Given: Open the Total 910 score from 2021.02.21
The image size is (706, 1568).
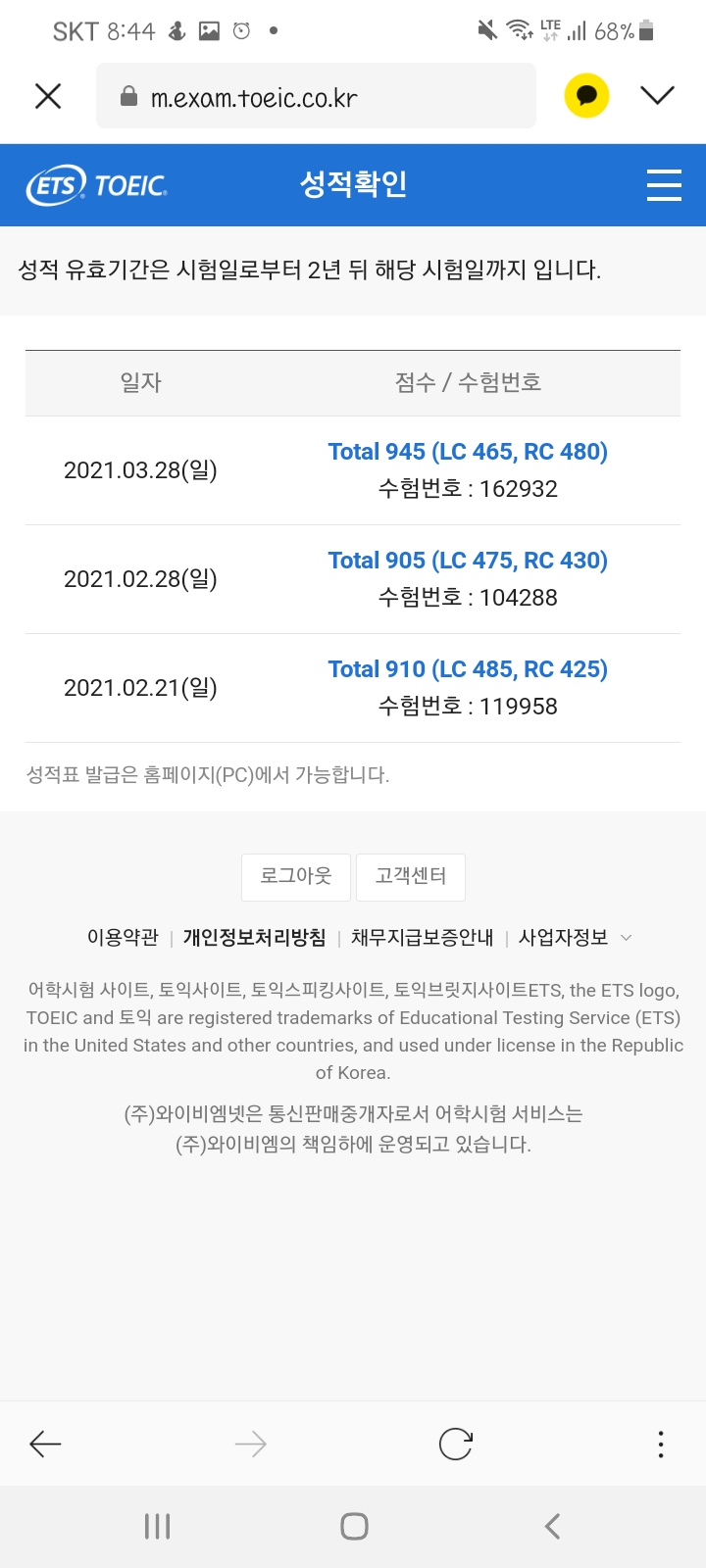Looking at the screenshot, I should [x=468, y=669].
